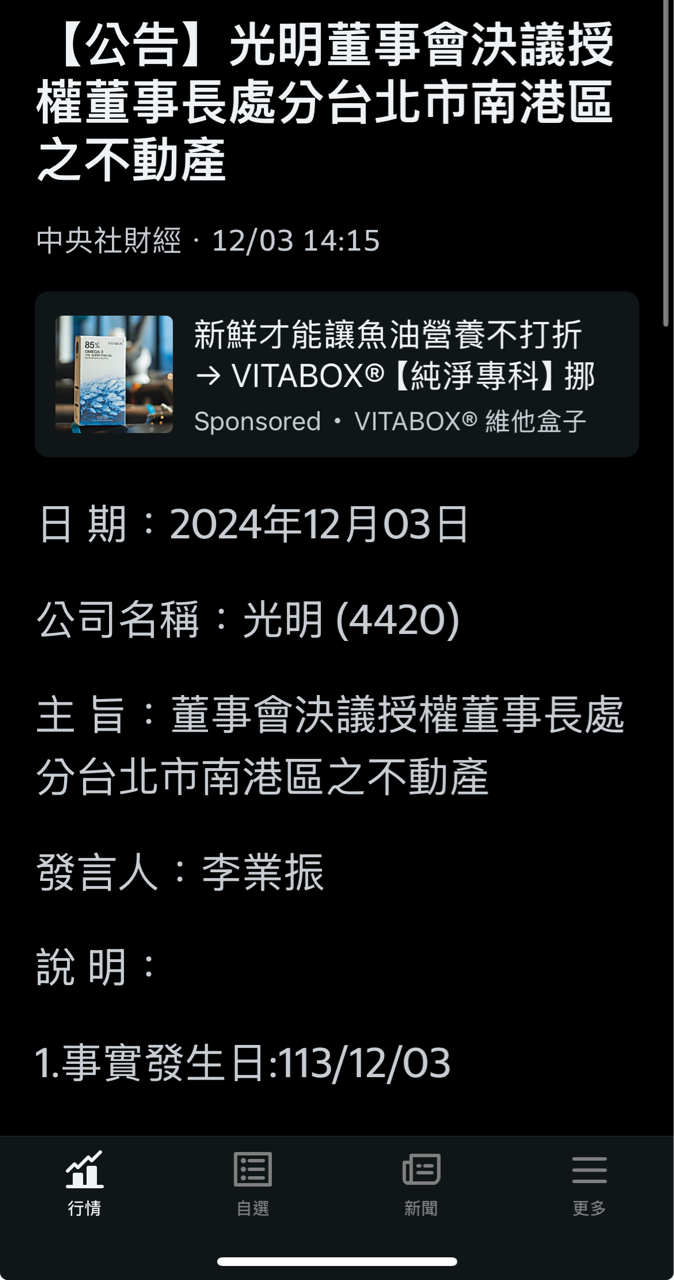Open the 更多 menu tab
This screenshot has width=674, height=1280.
[x=589, y=1184]
